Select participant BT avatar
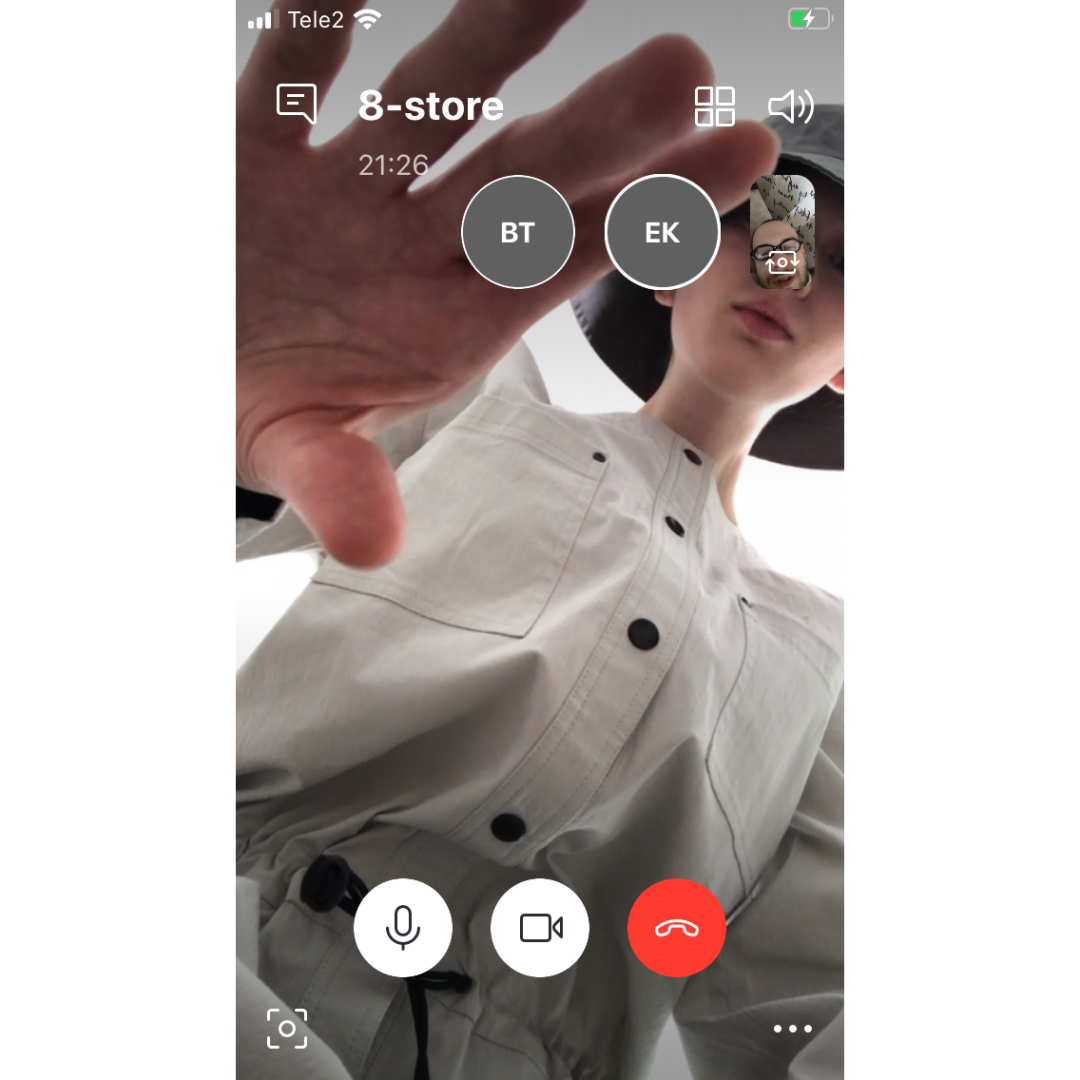The height and width of the screenshot is (1080, 1080). [x=517, y=232]
